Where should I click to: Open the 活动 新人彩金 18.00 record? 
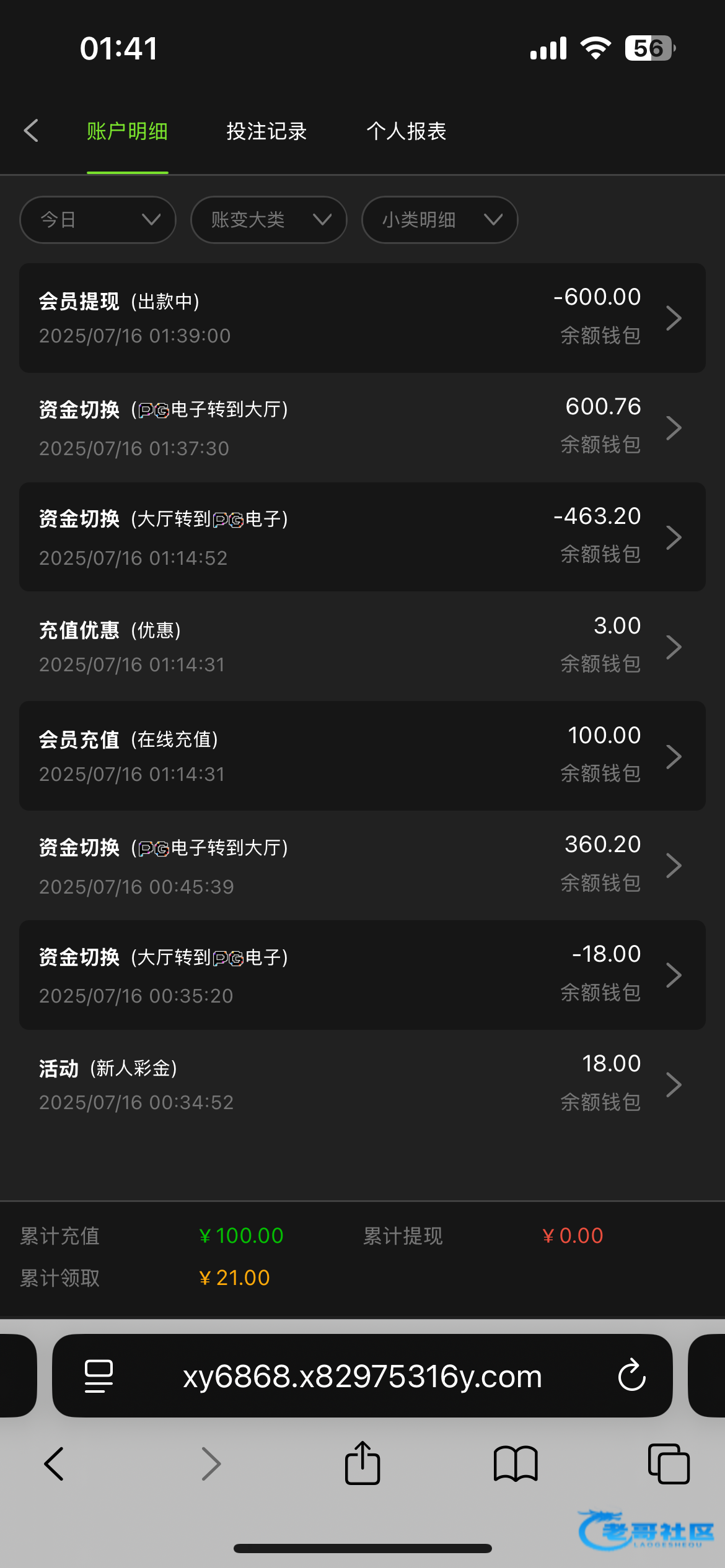362,1084
